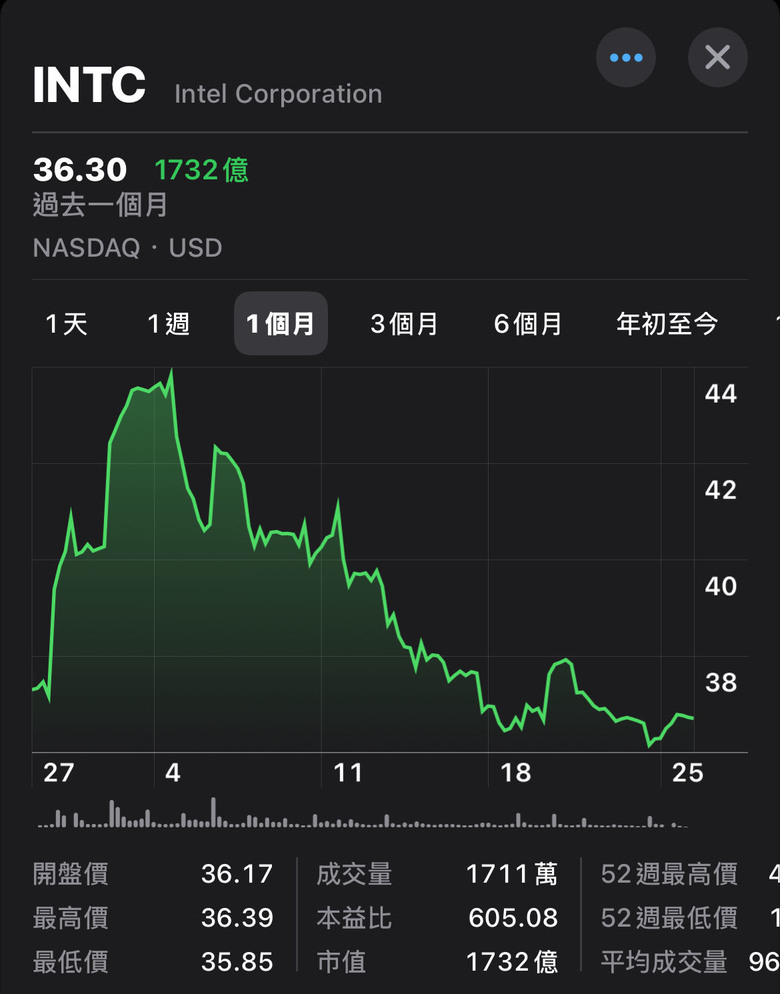Select the 1個月 chart range
The height and width of the screenshot is (994, 780).
tap(281, 324)
